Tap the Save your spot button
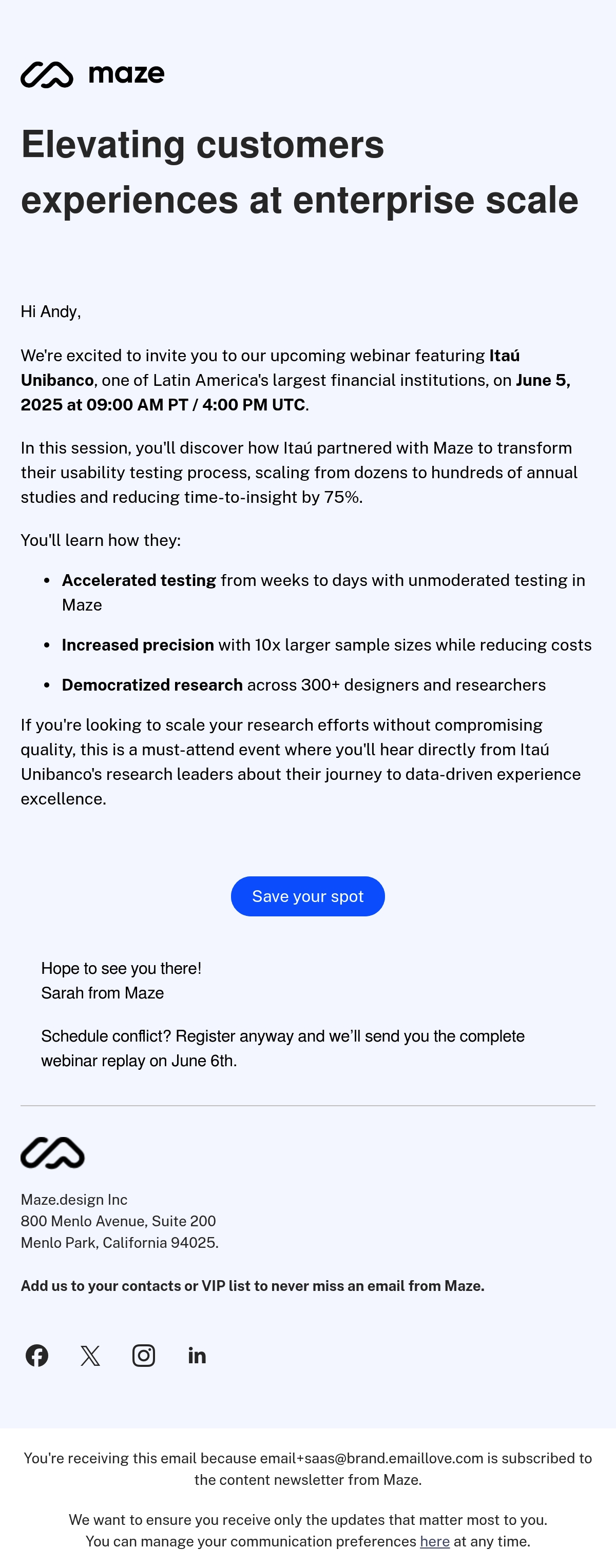Viewport: 616px width, 1568px height. (x=307, y=896)
